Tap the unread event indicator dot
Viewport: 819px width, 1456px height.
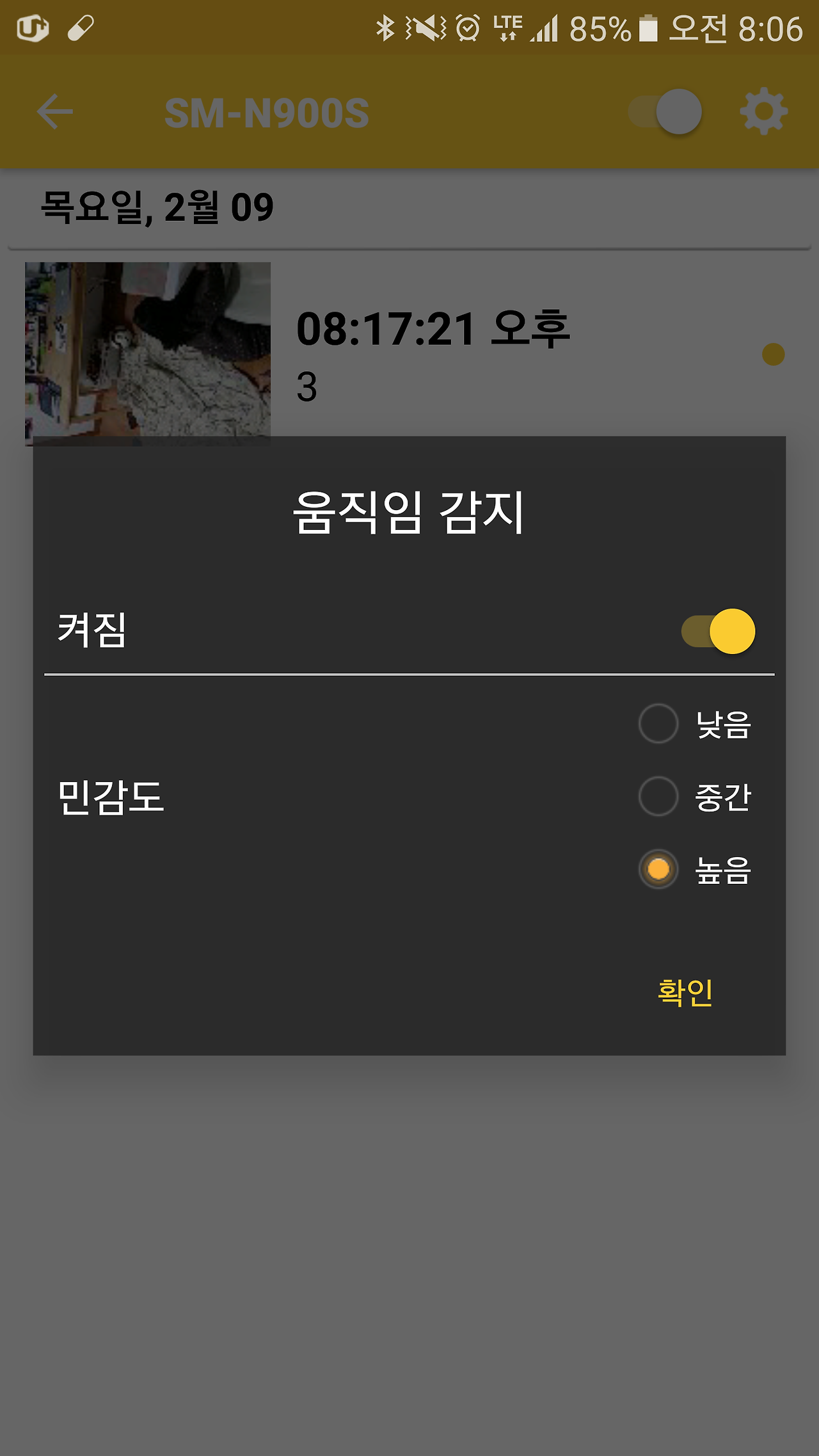[774, 353]
